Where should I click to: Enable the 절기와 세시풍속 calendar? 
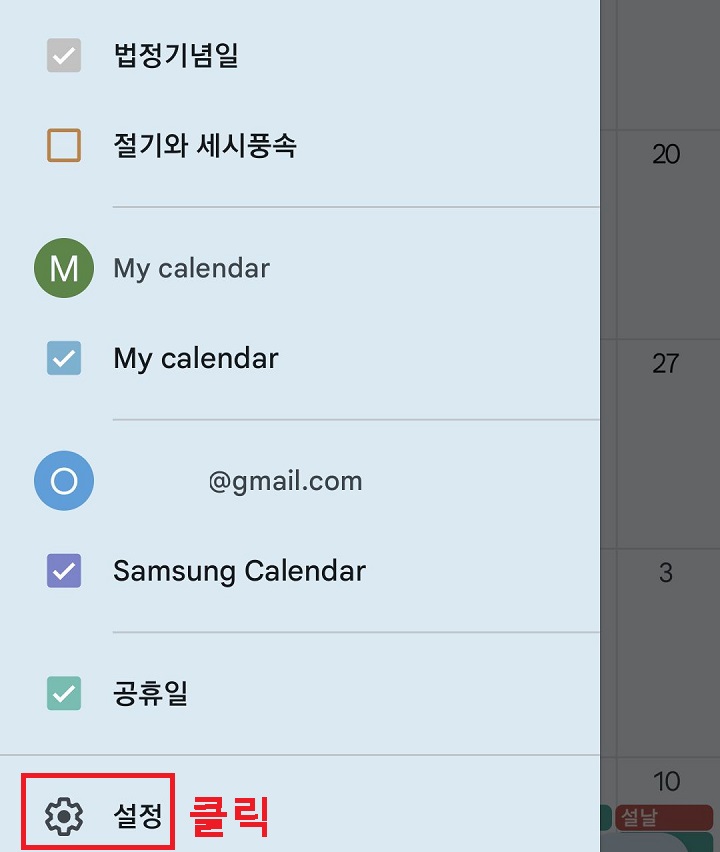[63, 145]
